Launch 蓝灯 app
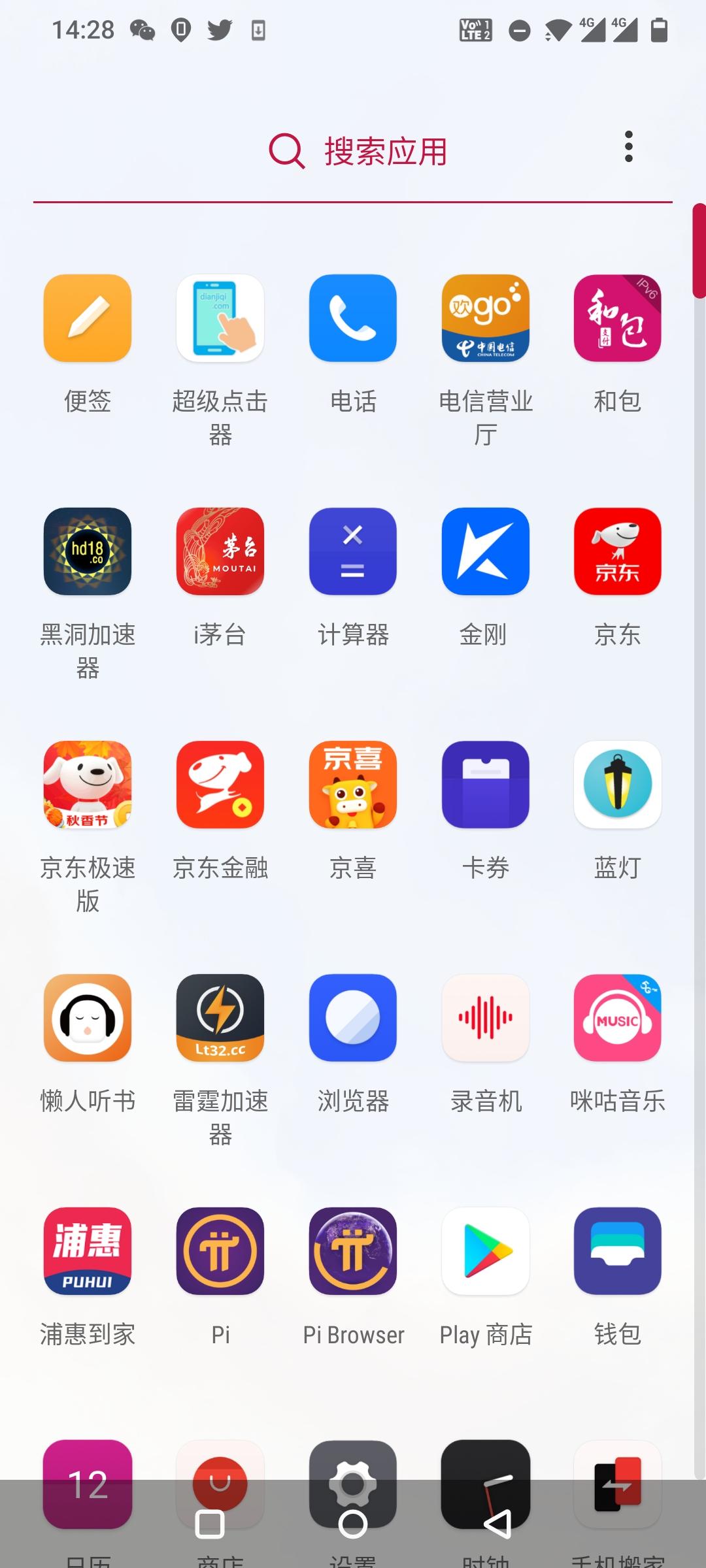Viewport: 706px width, 1568px height. point(618,785)
